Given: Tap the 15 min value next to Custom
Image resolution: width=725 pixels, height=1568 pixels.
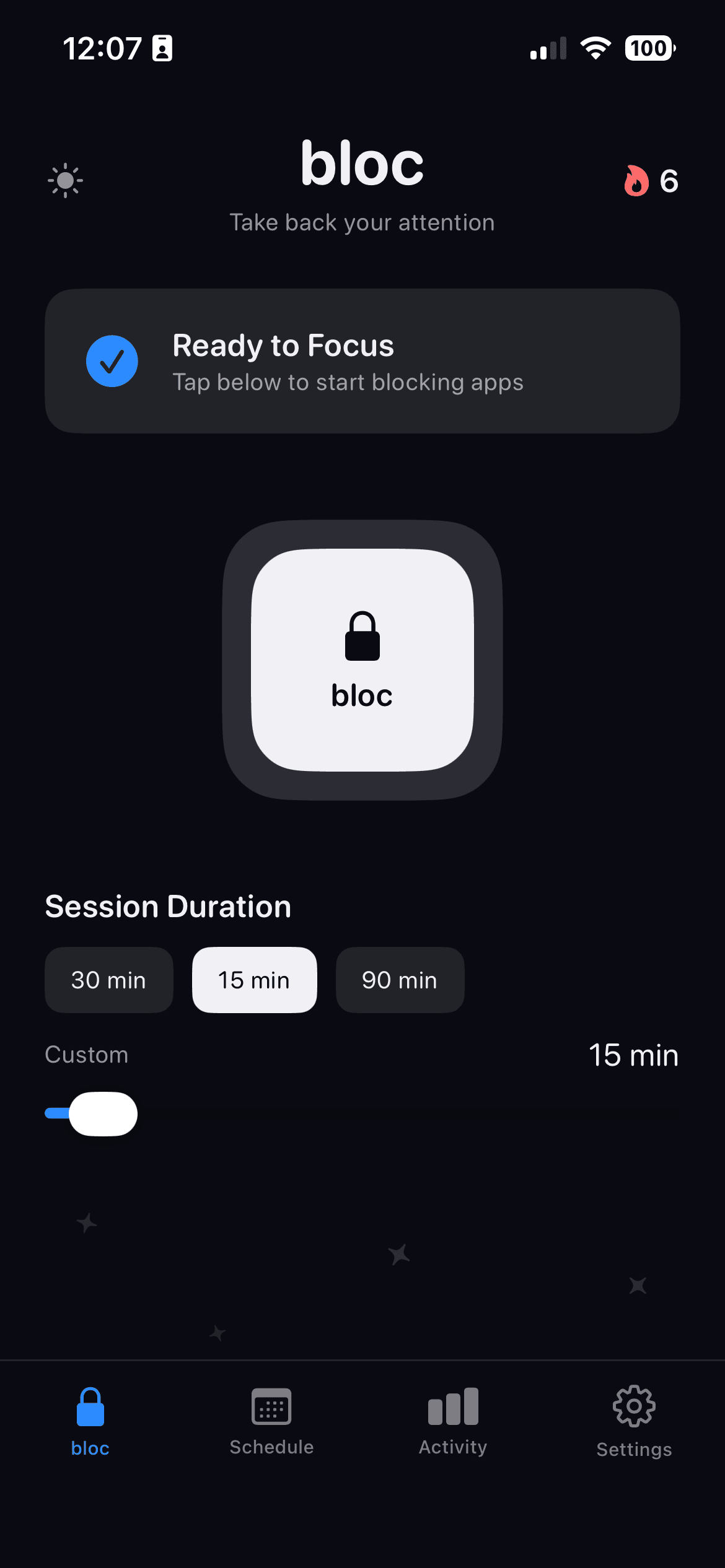Looking at the screenshot, I should (x=633, y=1055).
